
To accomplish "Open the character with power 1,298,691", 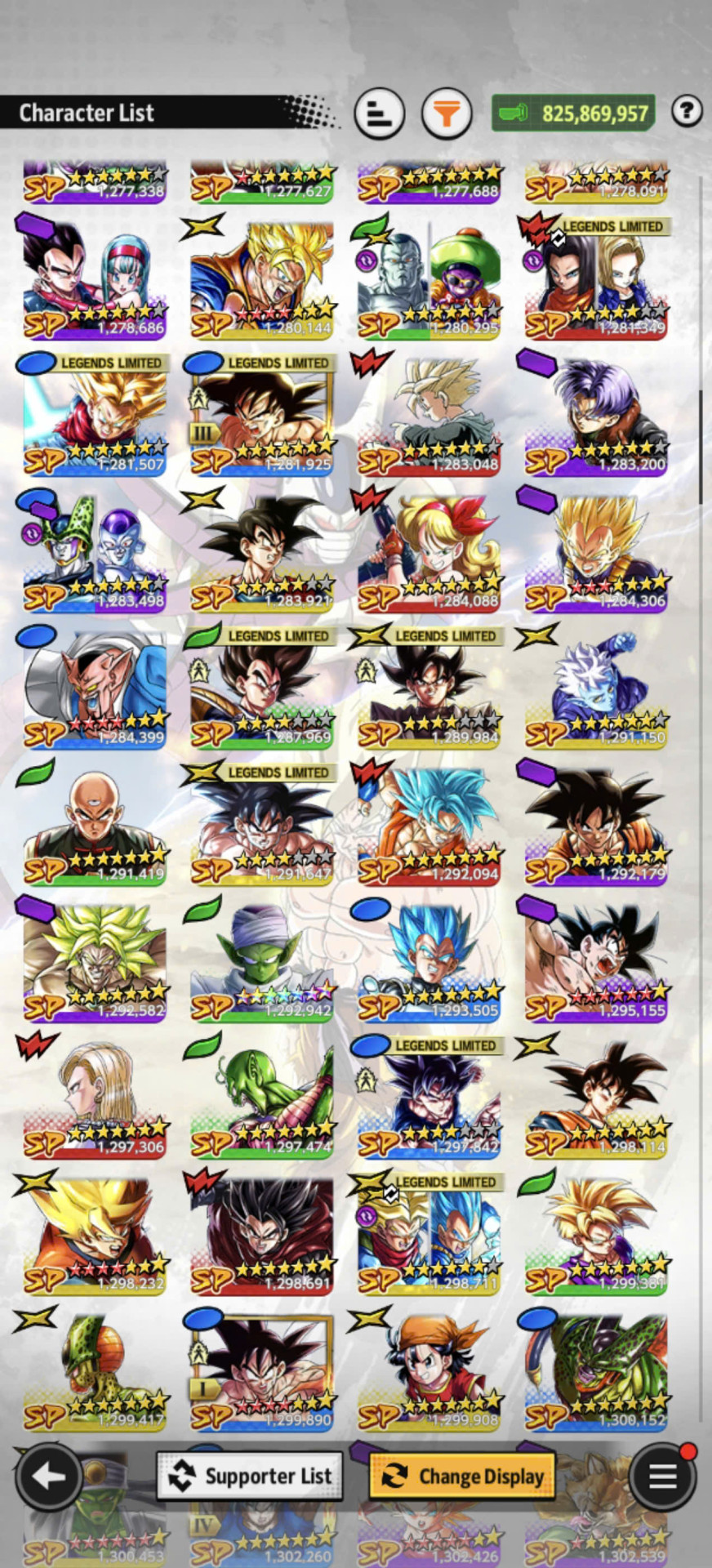I will pyautogui.click(x=262, y=1233).
